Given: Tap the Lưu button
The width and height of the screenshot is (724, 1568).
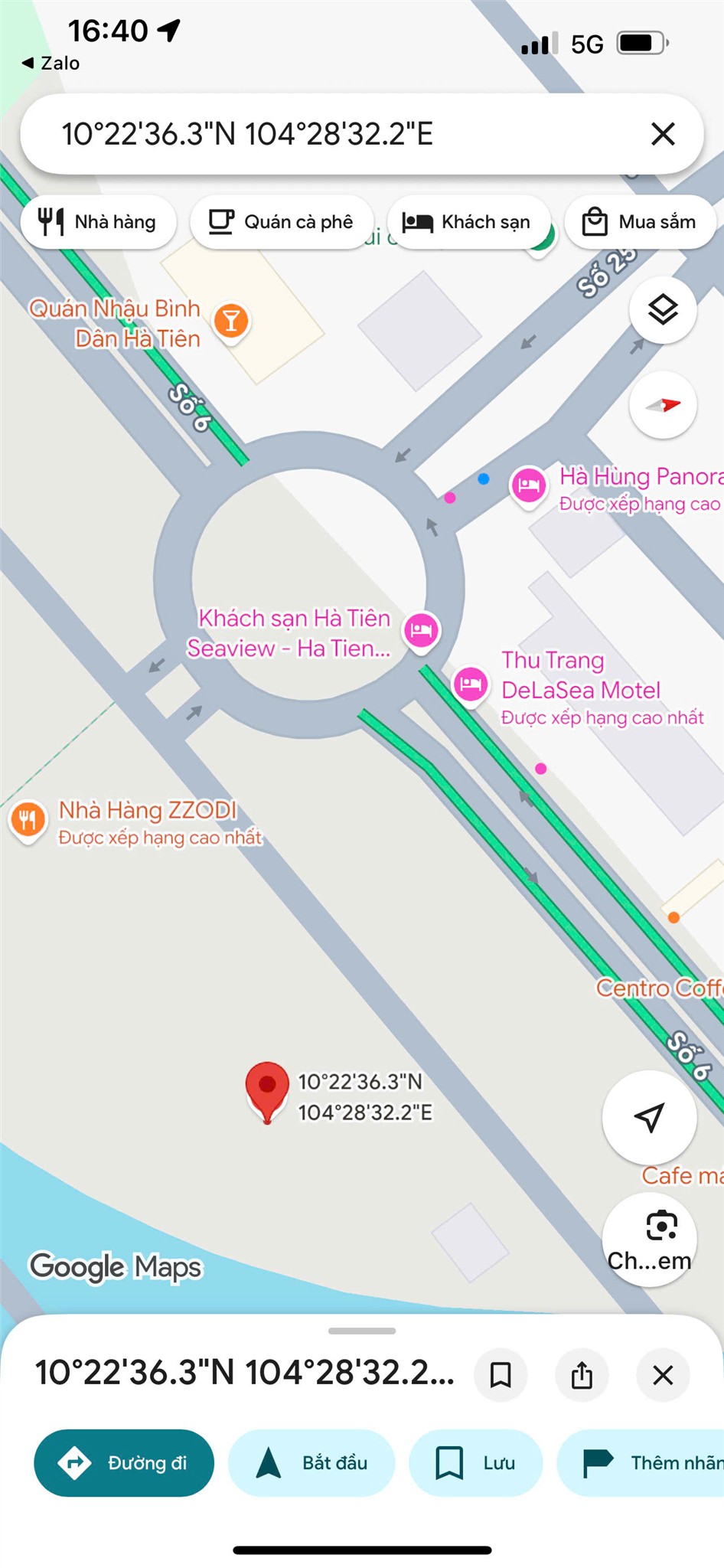Looking at the screenshot, I should point(475,1463).
